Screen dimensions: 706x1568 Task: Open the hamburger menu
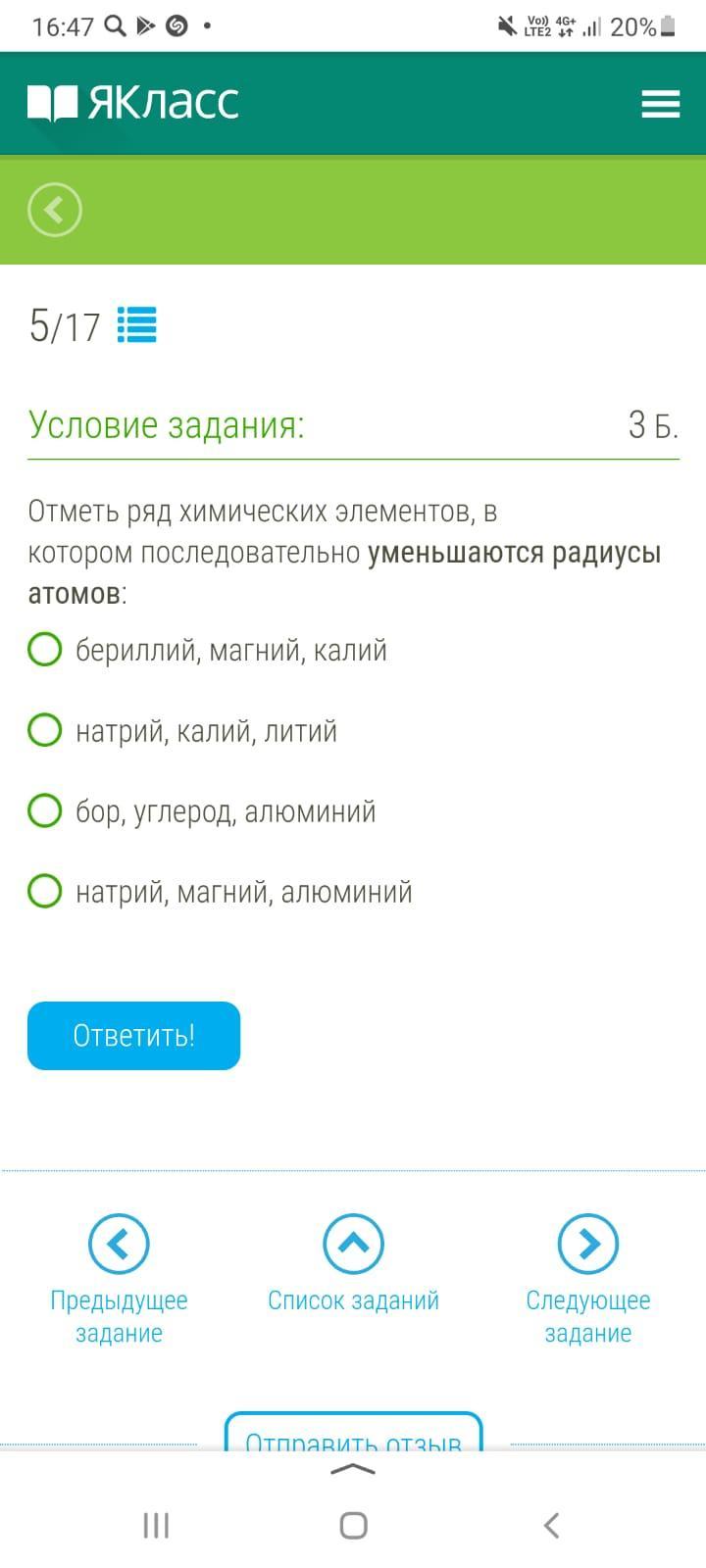click(x=660, y=104)
